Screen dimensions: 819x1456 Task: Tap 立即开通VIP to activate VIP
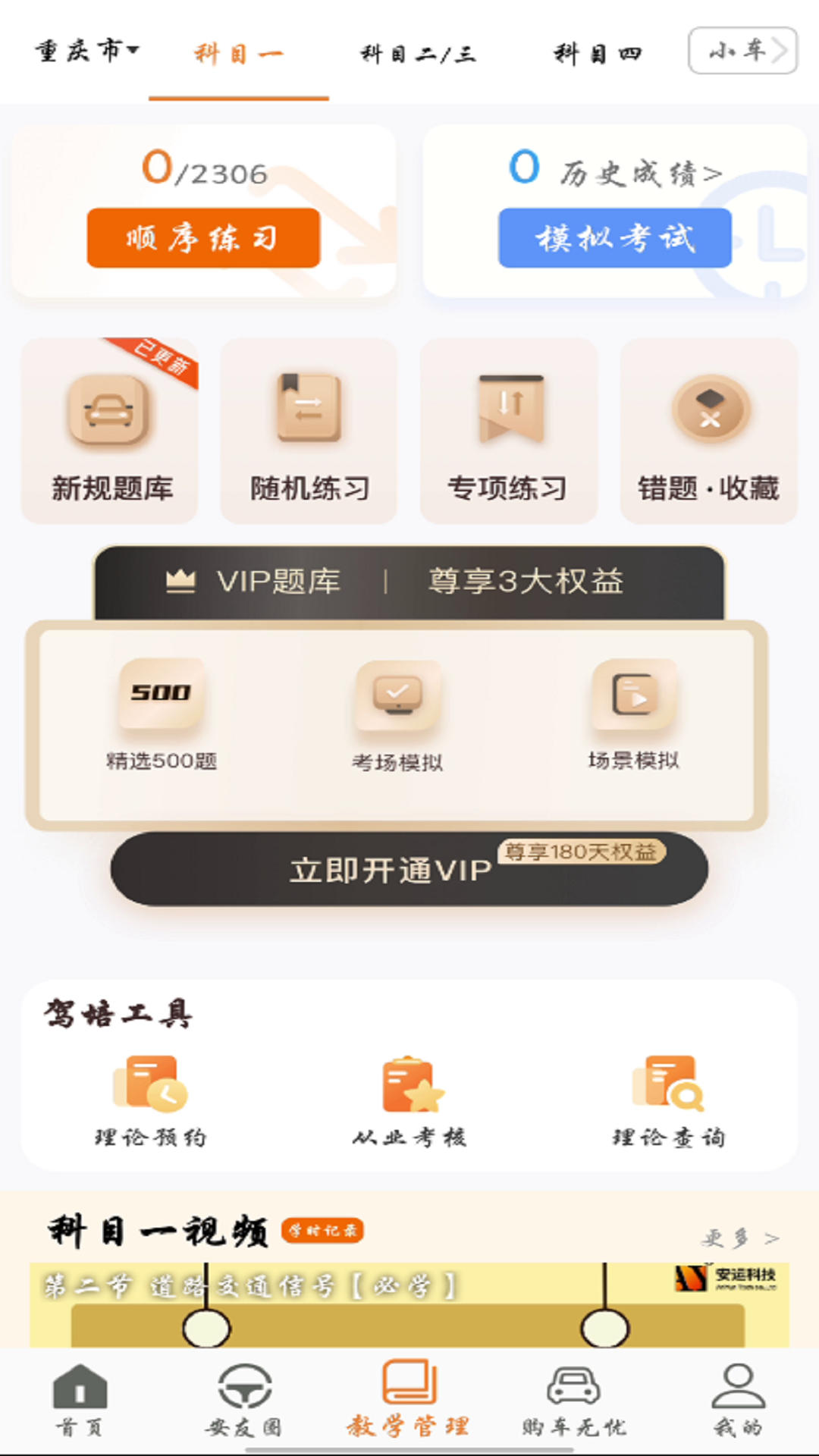409,869
